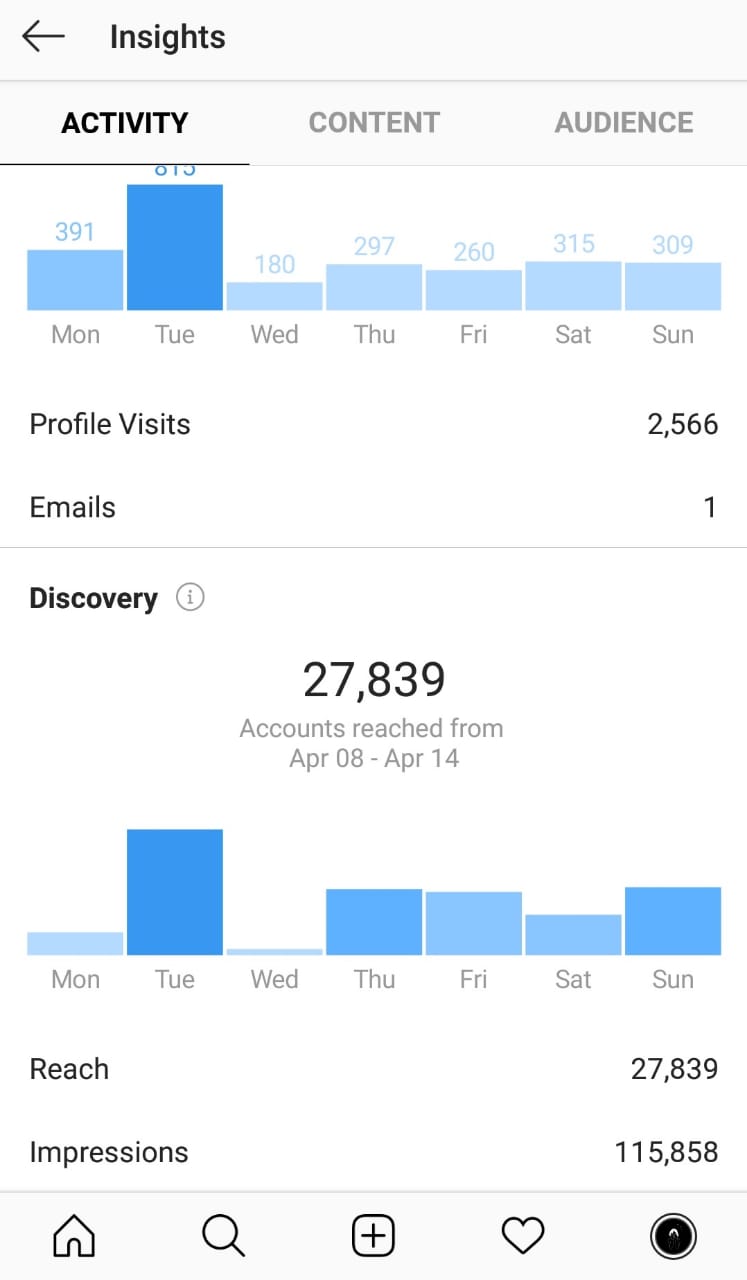
Task: Open the profile tab
Action: click(673, 1236)
